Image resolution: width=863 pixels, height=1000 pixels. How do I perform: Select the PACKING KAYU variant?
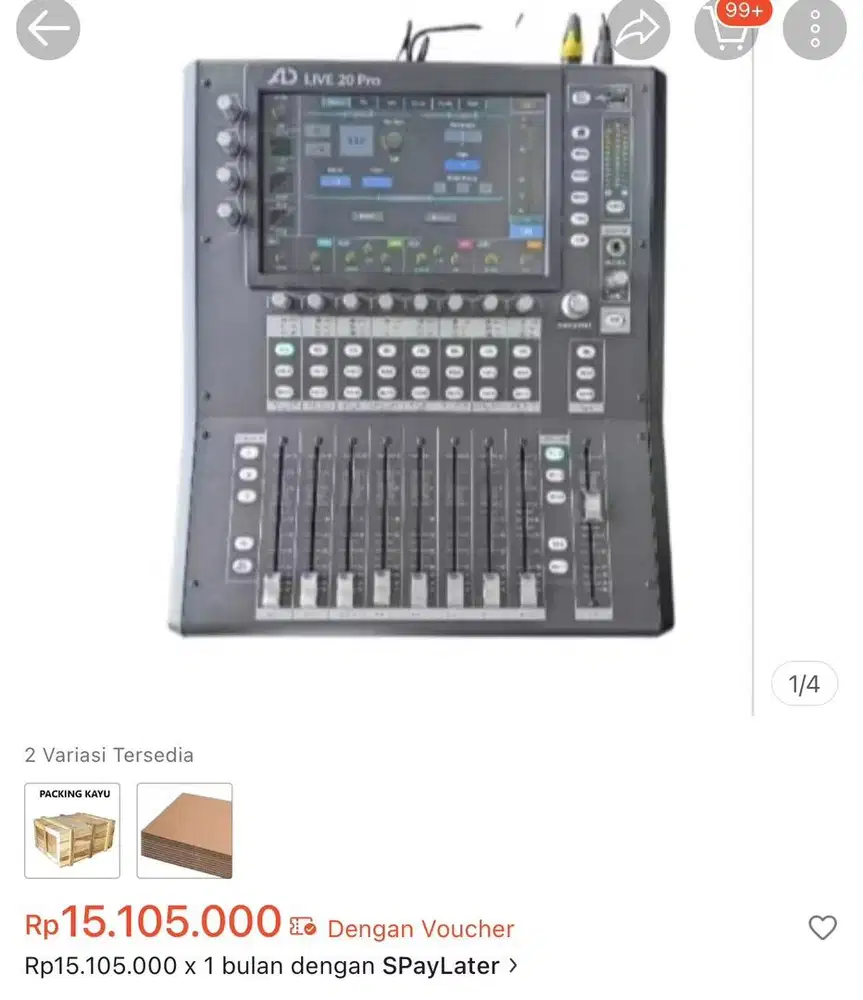click(72, 832)
